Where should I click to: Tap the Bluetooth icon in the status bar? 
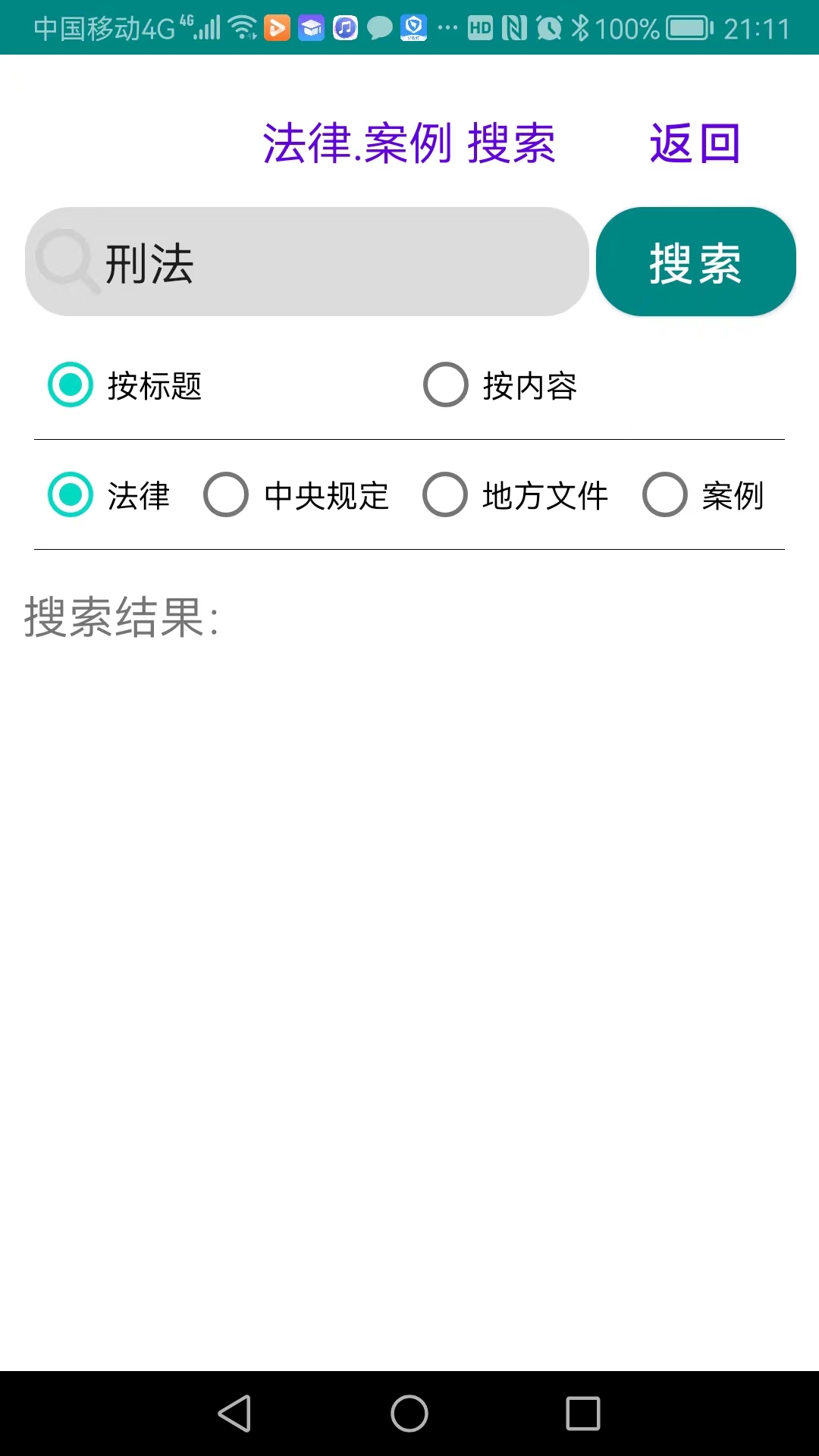click(x=581, y=27)
